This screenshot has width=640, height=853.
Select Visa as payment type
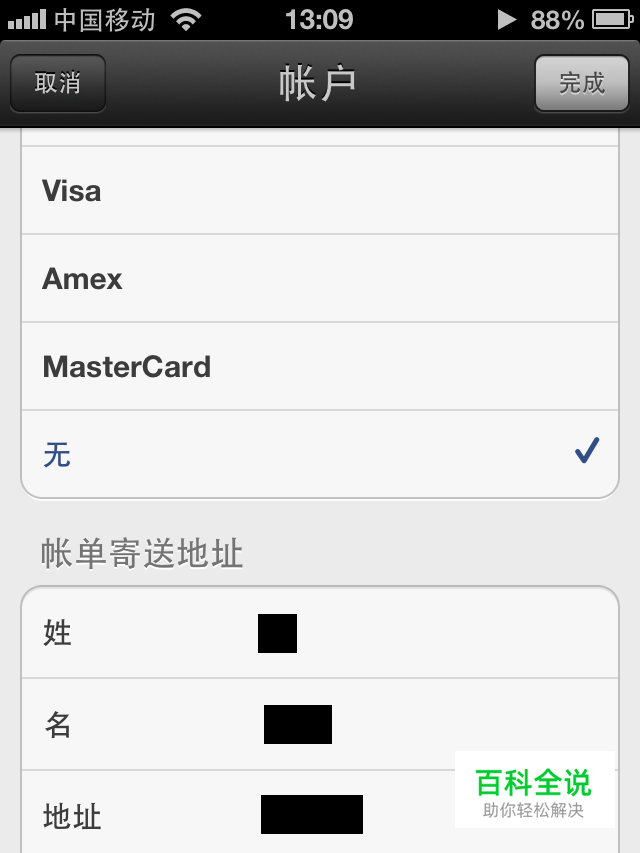pyautogui.click(x=320, y=190)
